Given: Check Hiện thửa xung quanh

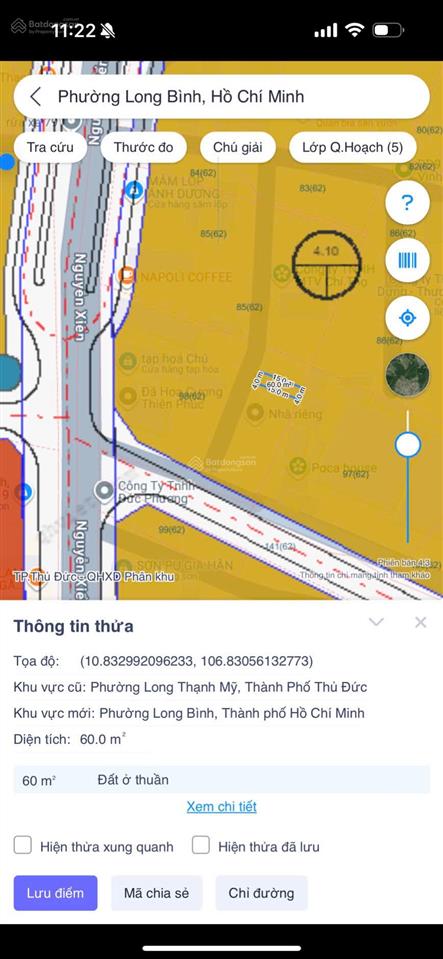Looking at the screenshot, I should [x=23, y=846].
